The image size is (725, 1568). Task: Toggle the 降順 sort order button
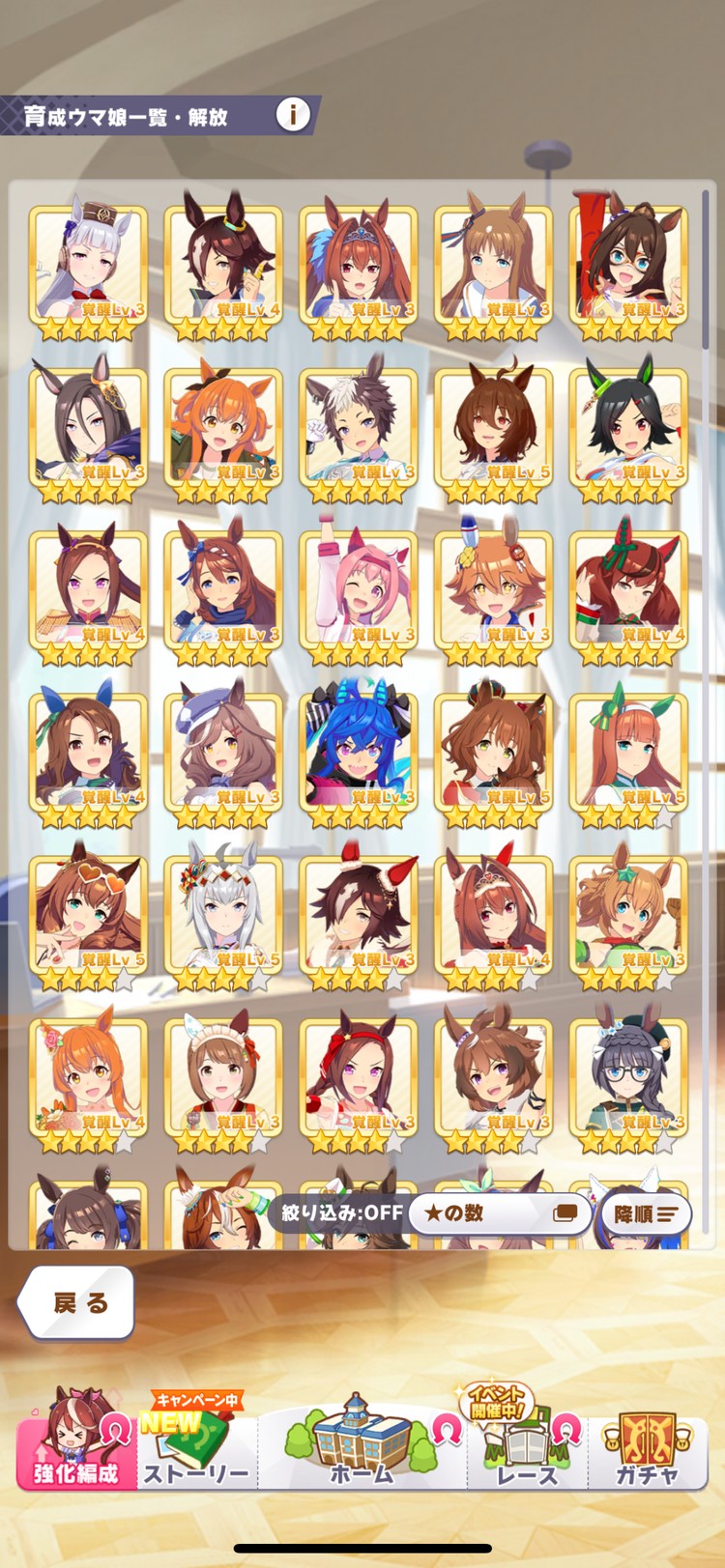[645, 1213]
